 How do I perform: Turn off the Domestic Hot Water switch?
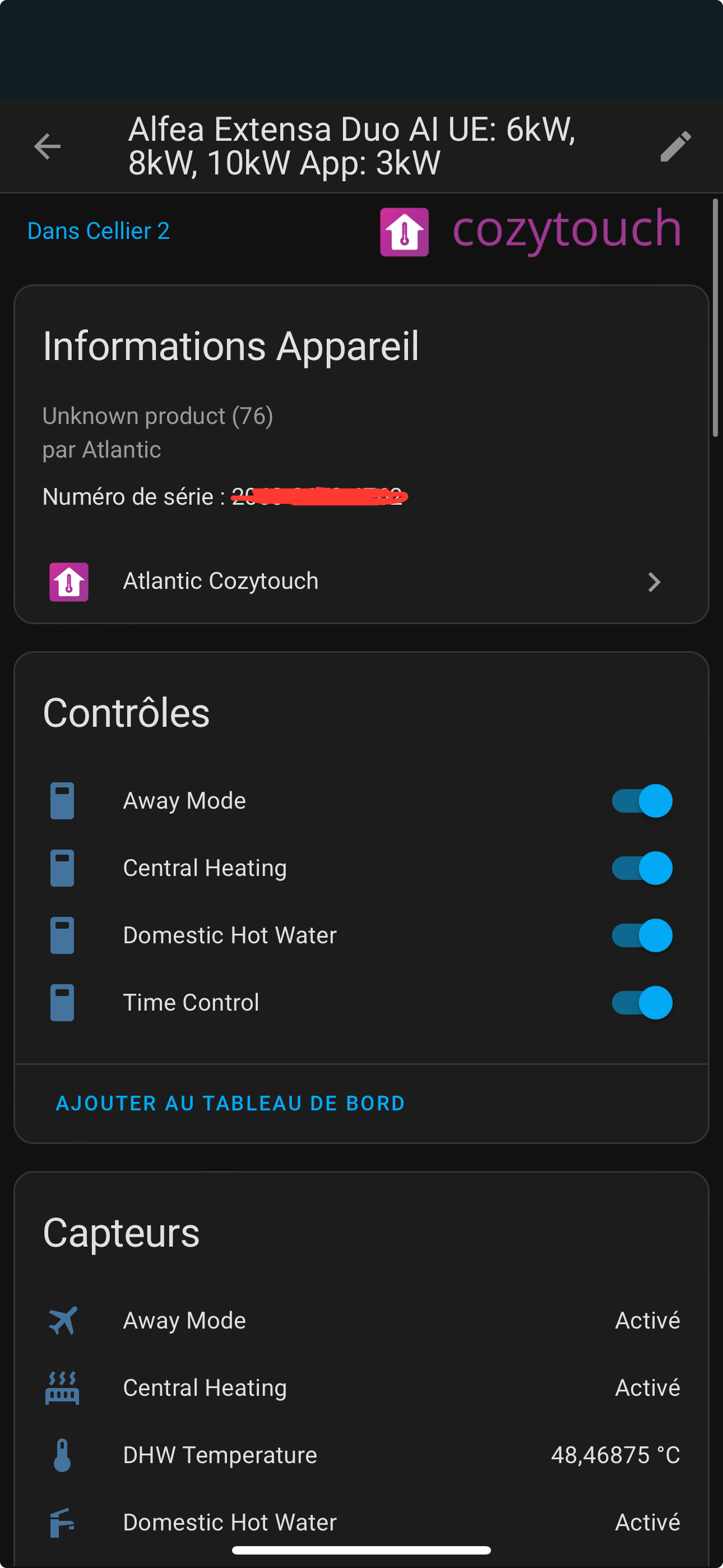coord(641,935)
